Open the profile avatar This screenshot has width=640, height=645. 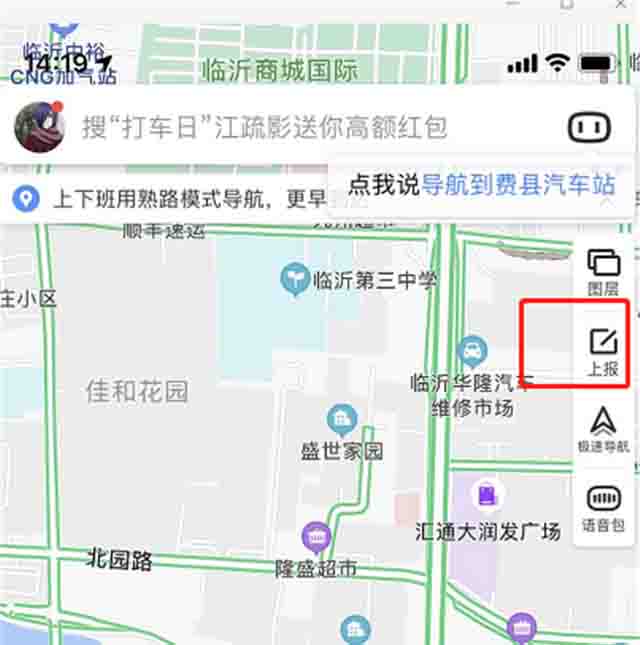click(x=40, y=126)
